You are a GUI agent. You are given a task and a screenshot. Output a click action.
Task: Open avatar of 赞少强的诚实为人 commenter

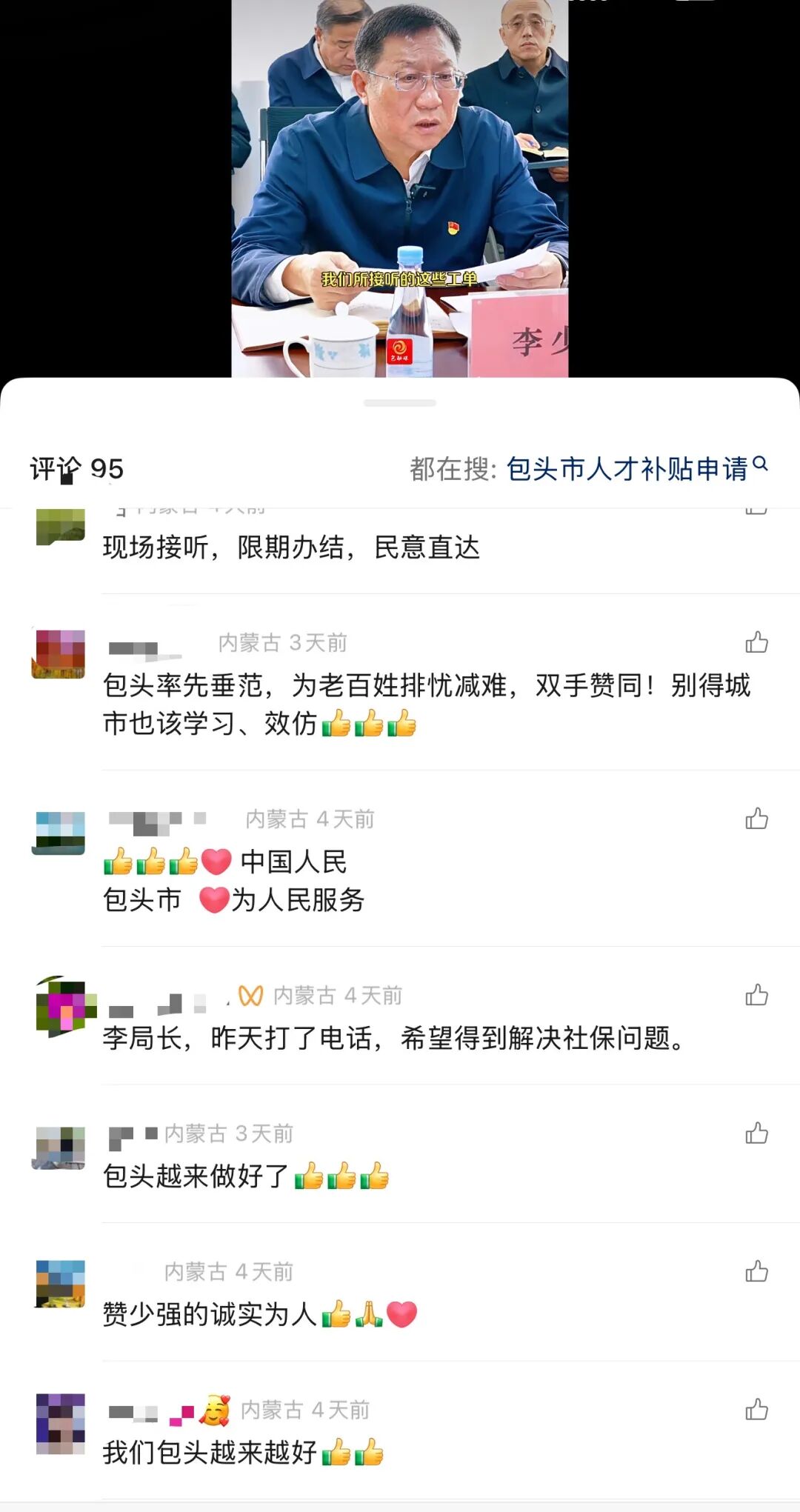[61, 1284]
